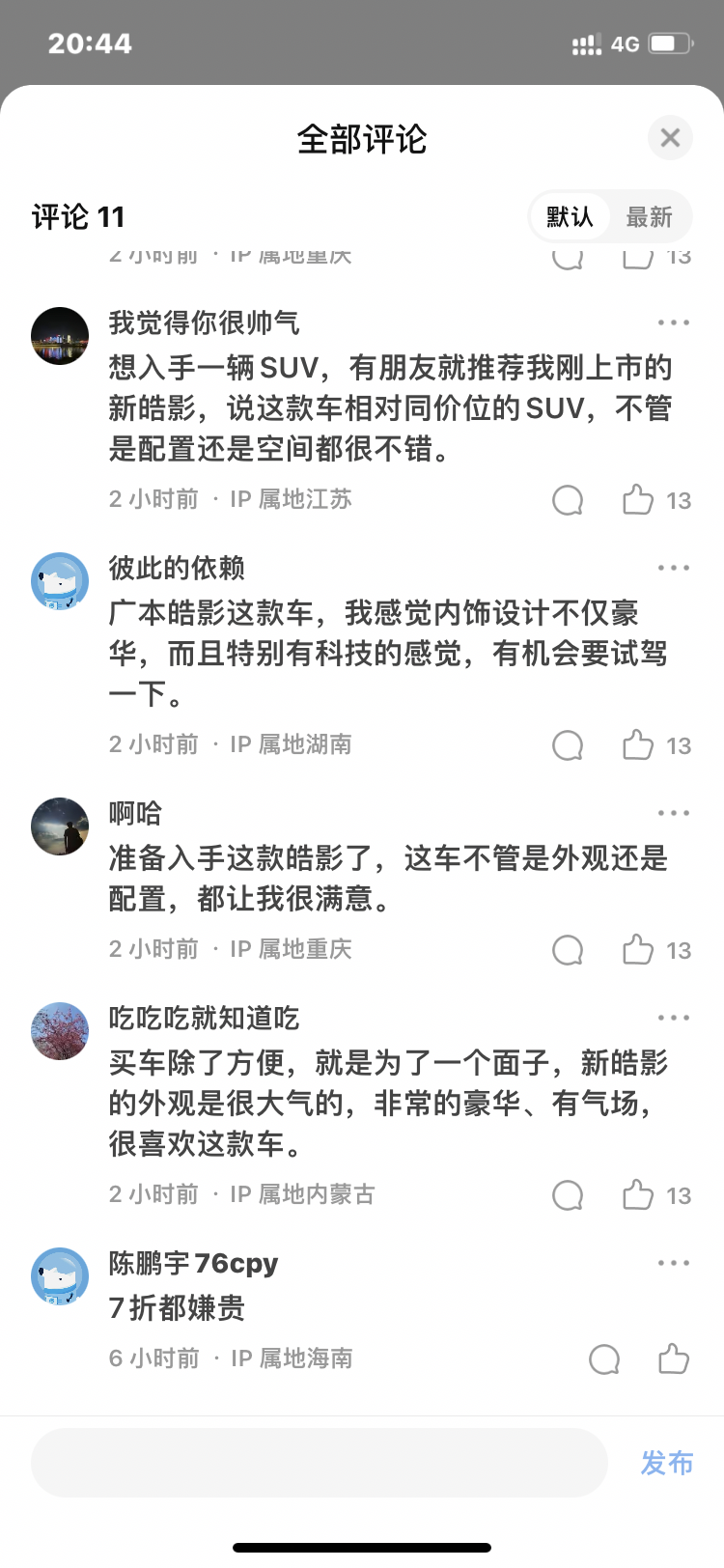This screenshot has width=724, height=1568.
Task: Switch to the 最新 sort tab
Action: [x=649, y=217]
